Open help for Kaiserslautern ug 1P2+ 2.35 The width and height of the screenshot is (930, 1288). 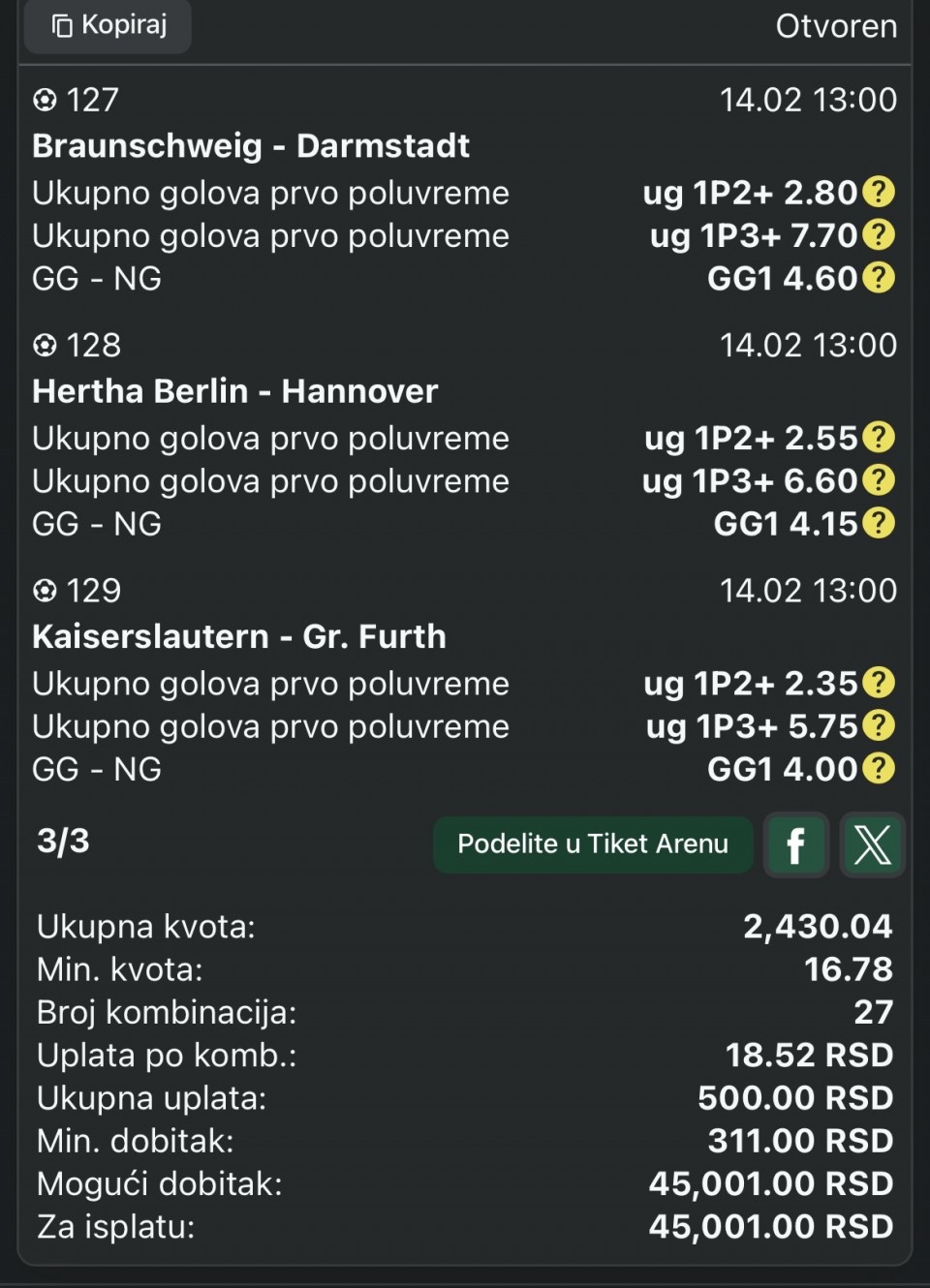click(x=878, y=683)
